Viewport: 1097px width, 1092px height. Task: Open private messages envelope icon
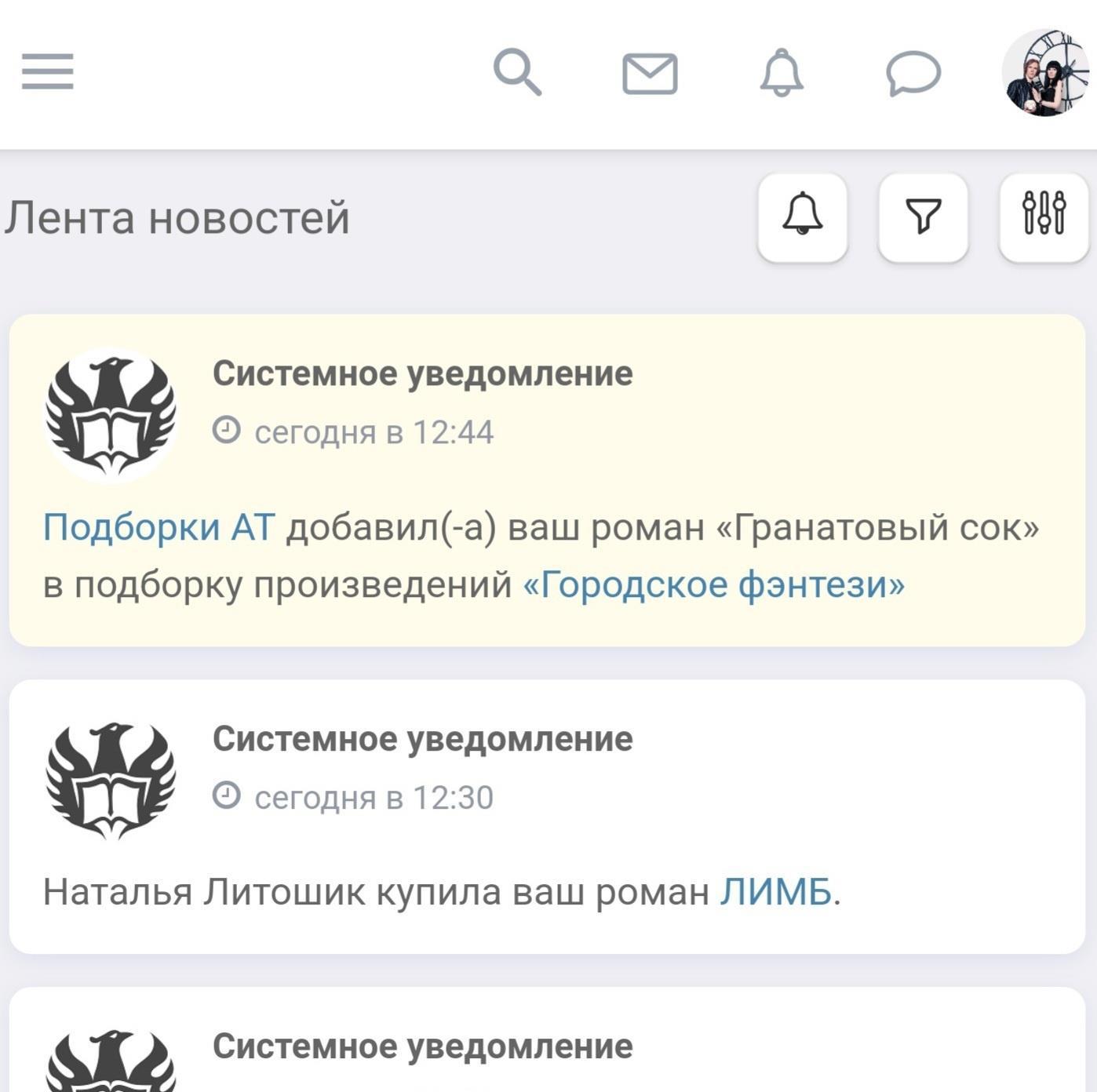tap(650, 74)
